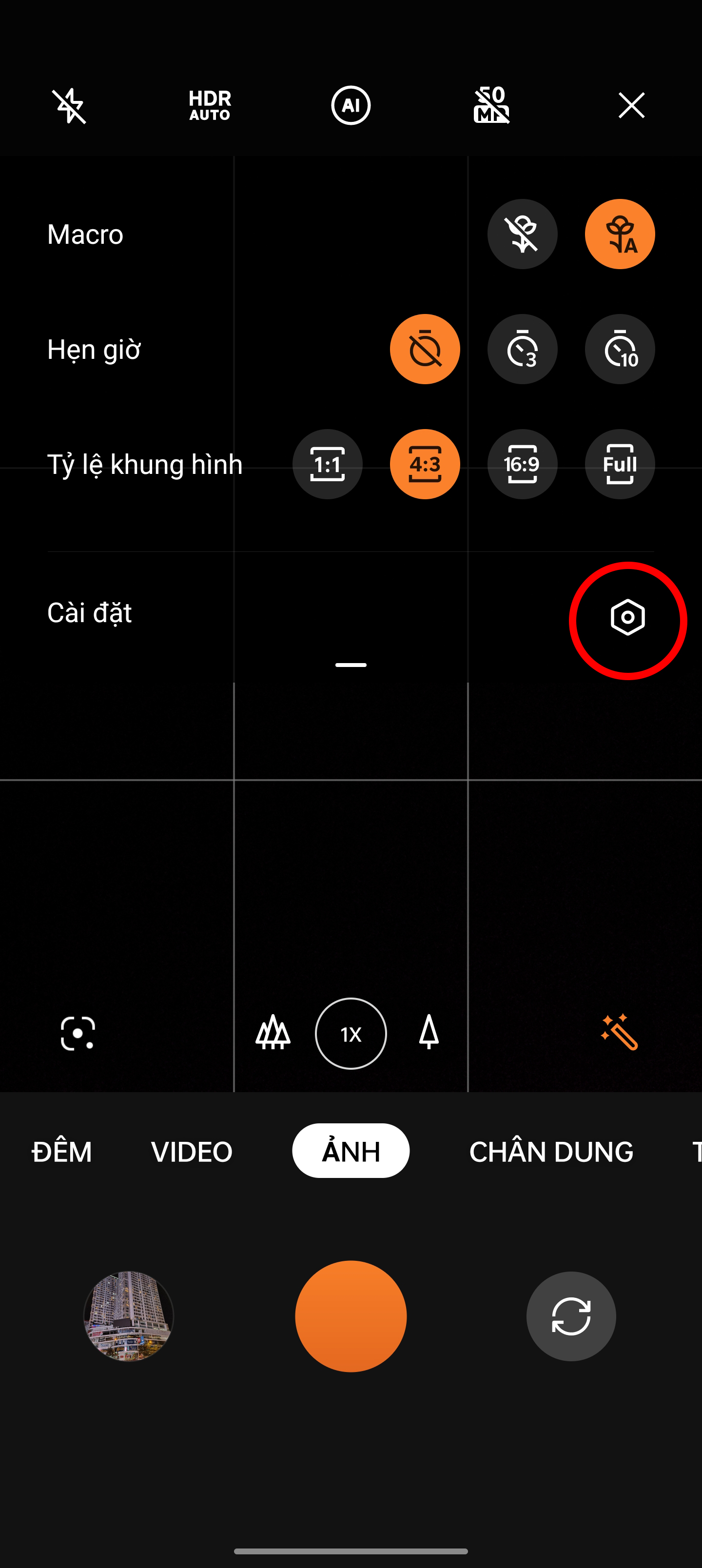702x1568 pixels.
Task: Close the quick settings panel
Action: [x=631, y=106]
